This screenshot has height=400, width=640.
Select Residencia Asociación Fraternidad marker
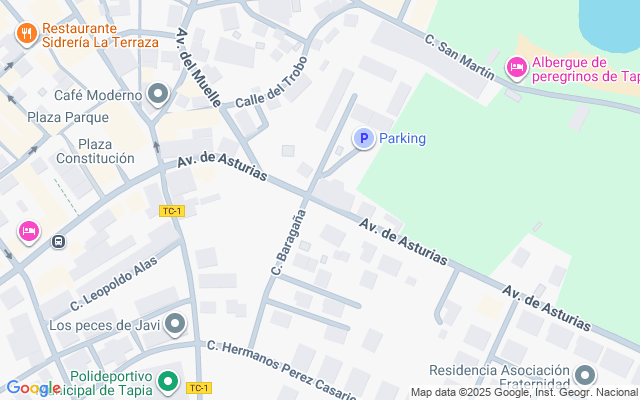coord(585,376)
